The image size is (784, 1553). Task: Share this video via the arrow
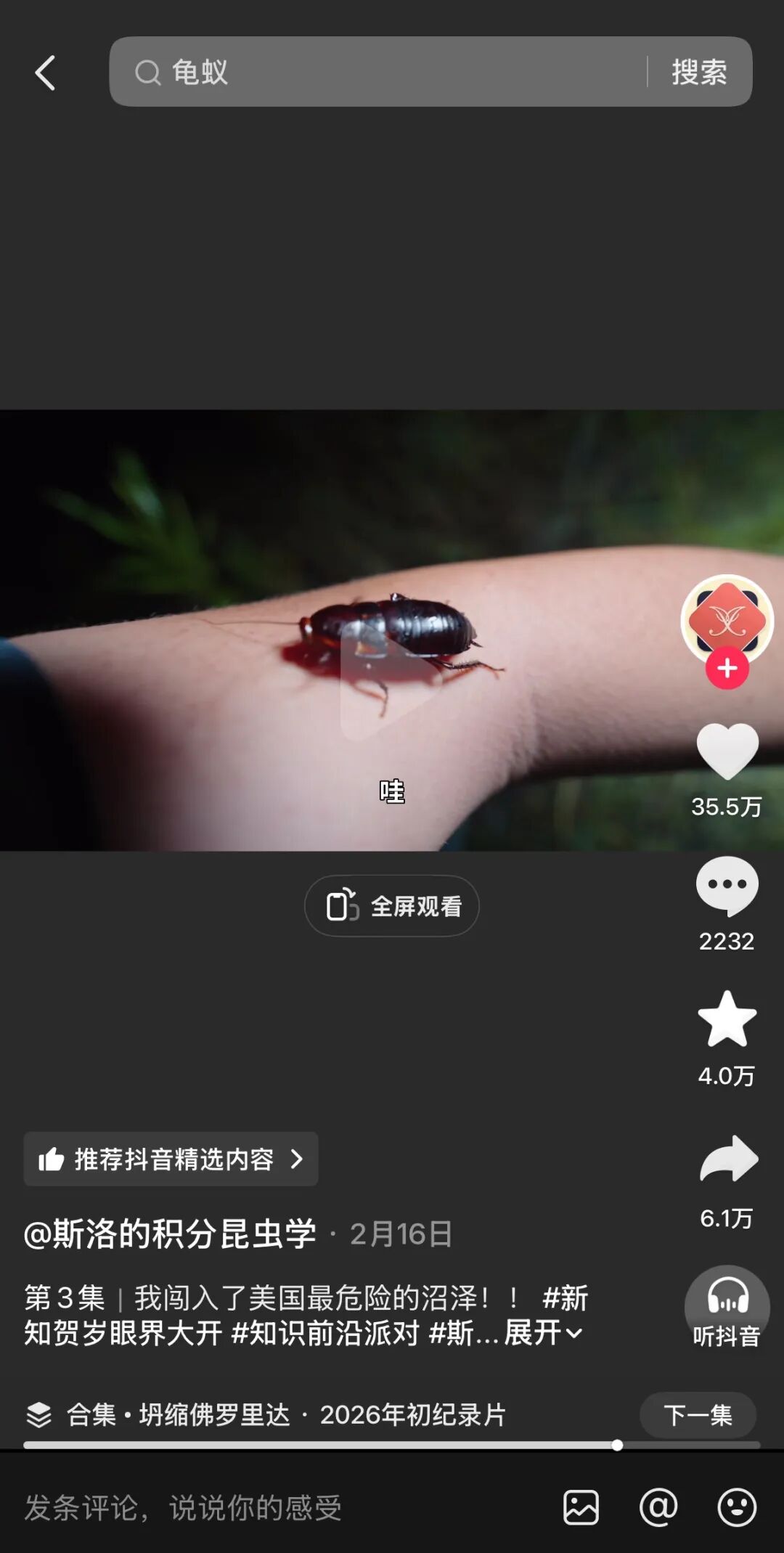pyautogui.click(x=728, y=1159)
